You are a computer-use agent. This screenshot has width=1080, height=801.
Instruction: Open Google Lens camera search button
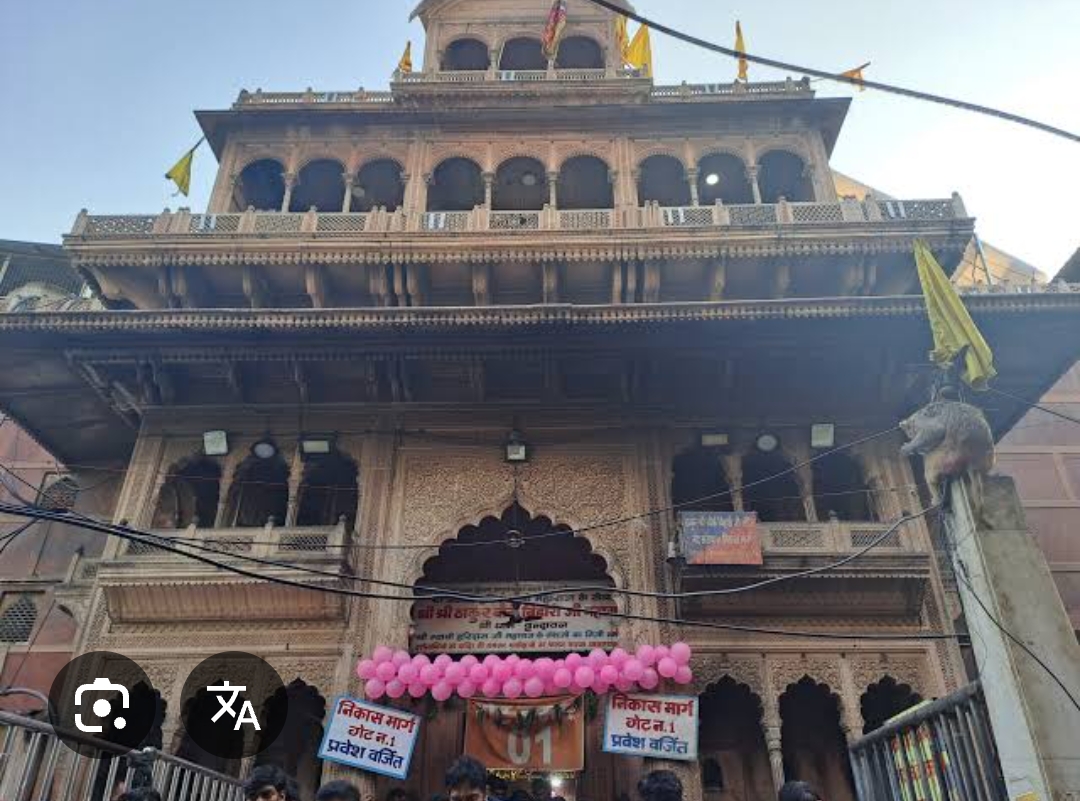[x=102, y=705]
